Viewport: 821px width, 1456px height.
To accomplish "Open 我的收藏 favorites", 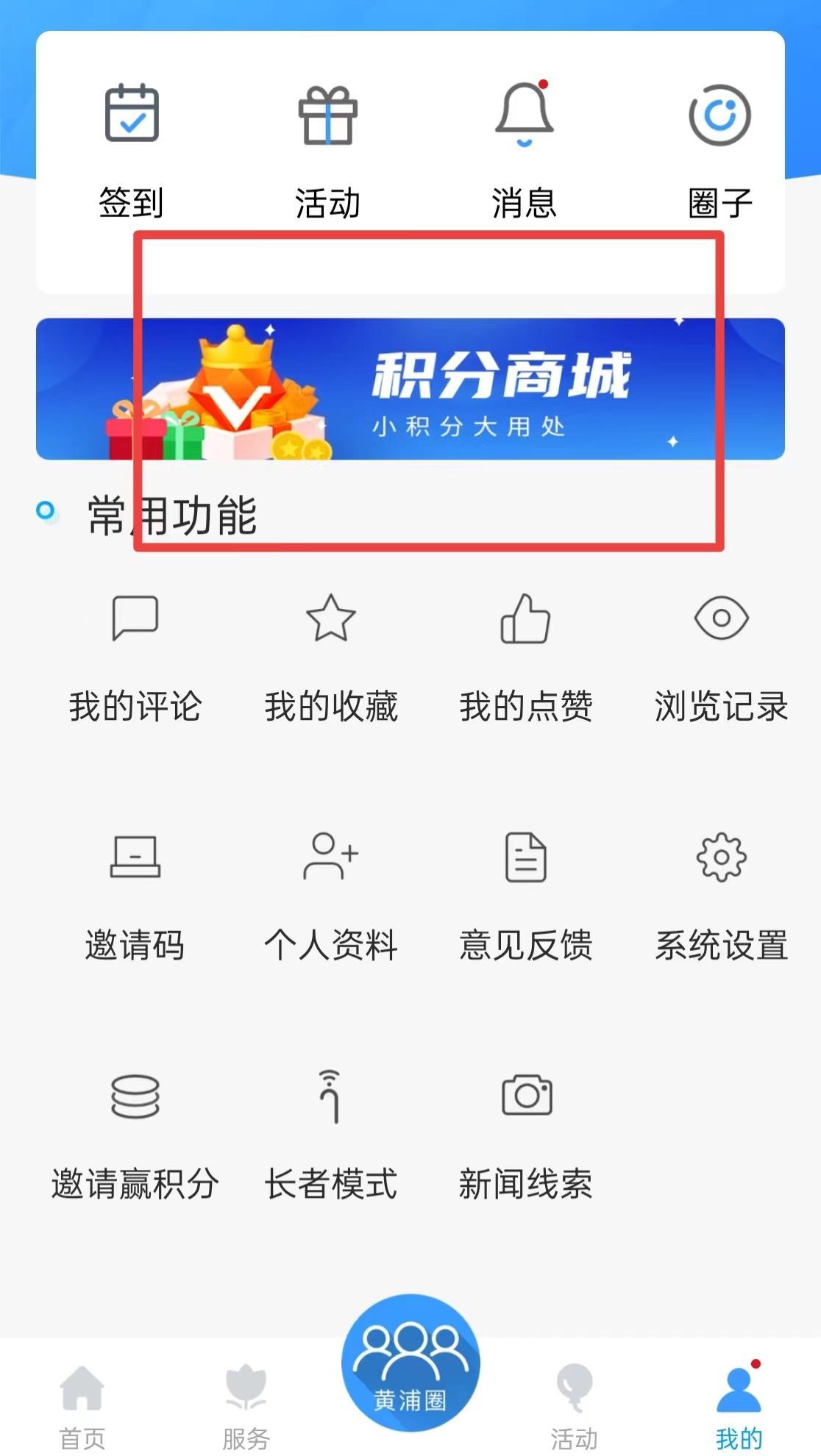I will (331, 656).
